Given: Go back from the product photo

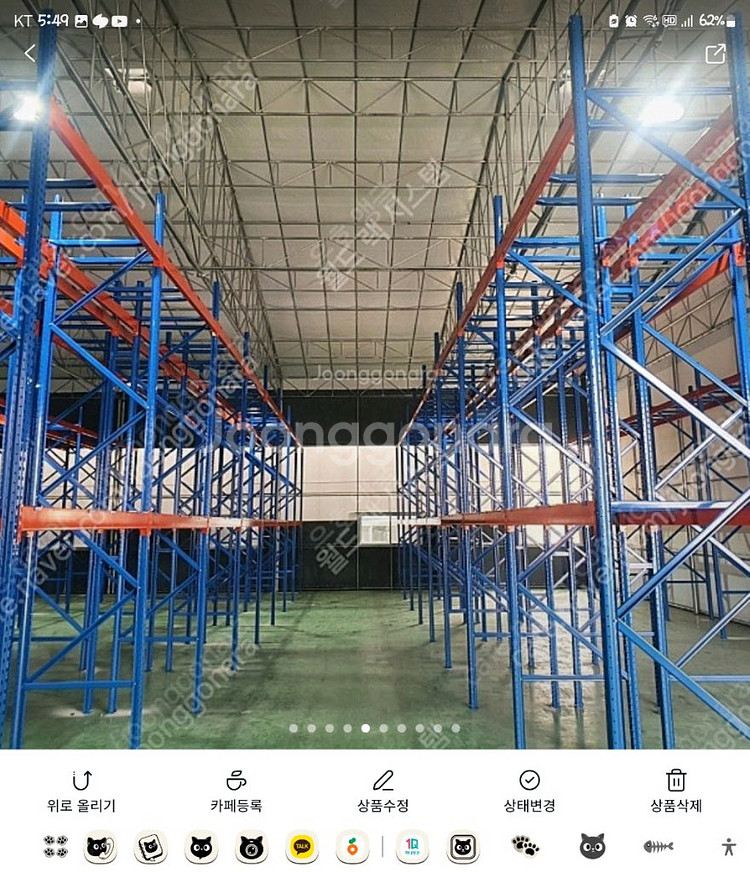Looking at the screenshot, I should point(30,53).
